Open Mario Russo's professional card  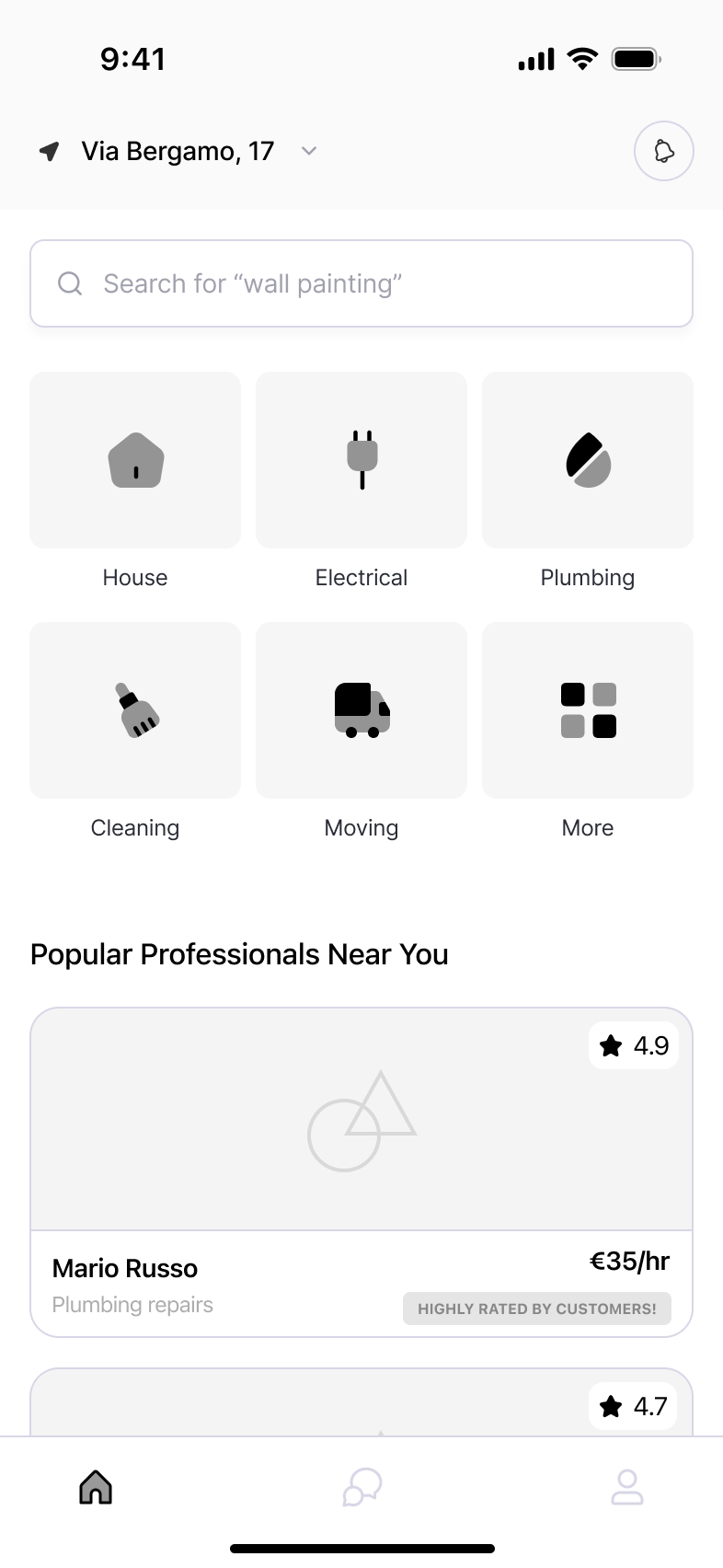[361, 1172]
